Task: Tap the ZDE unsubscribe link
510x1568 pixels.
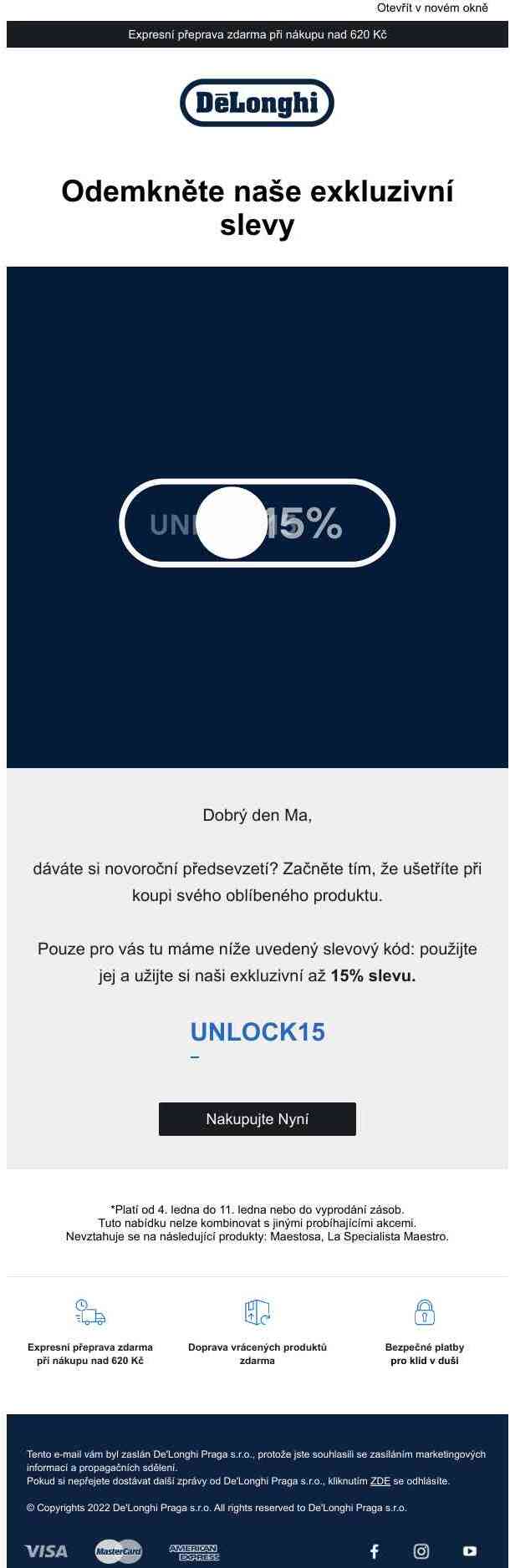Action: point(380,1480)
